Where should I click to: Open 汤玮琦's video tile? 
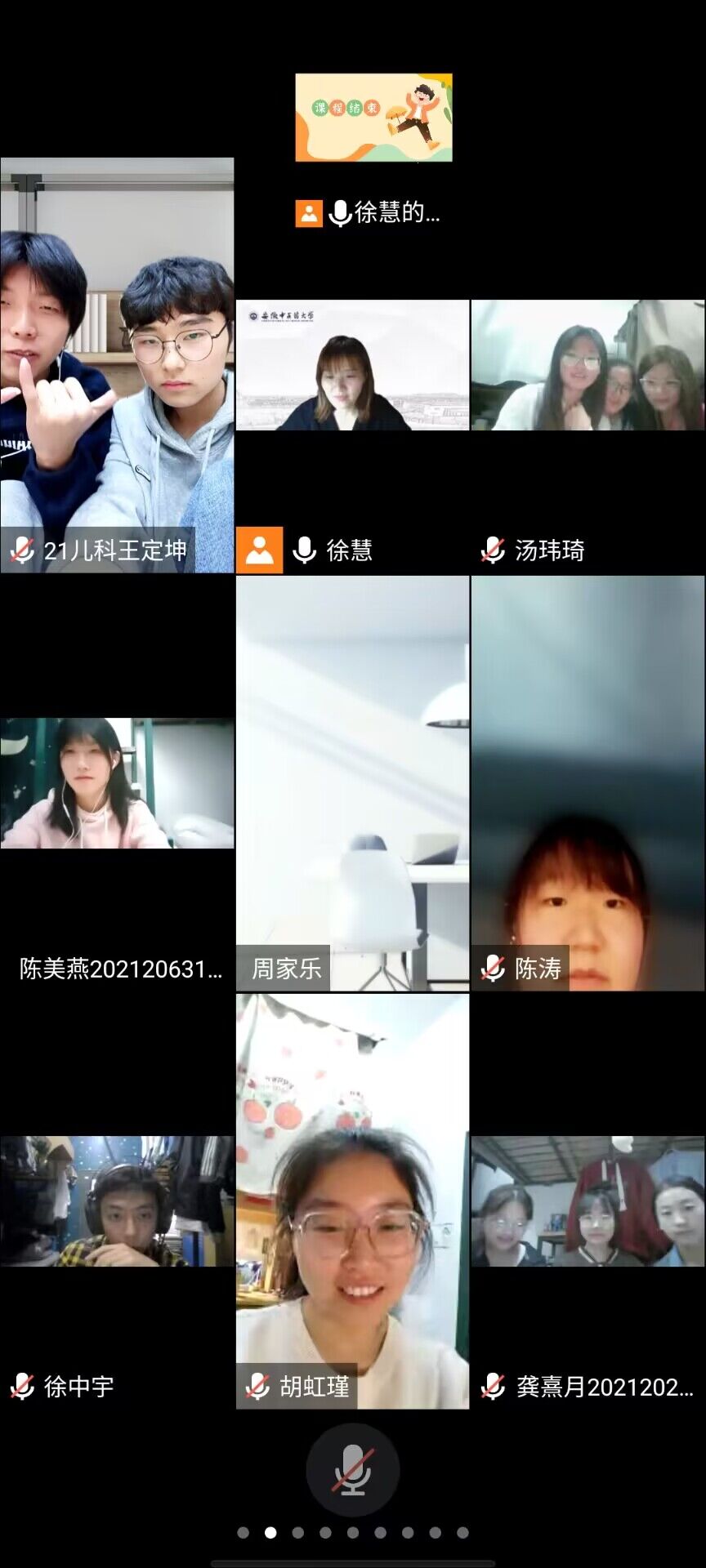pos(588,365)
